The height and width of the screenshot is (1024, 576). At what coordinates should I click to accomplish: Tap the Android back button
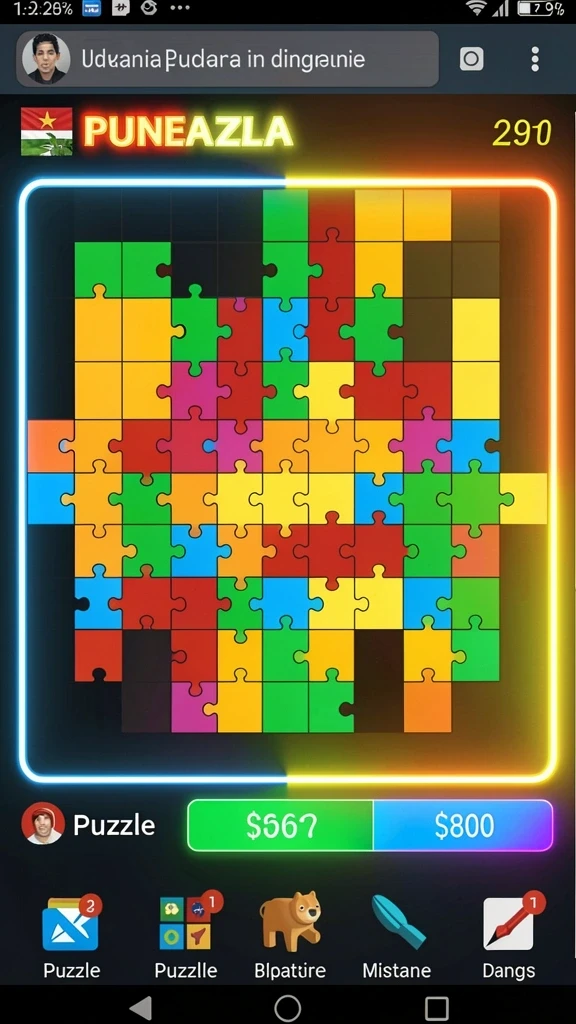coord(140,1008)
